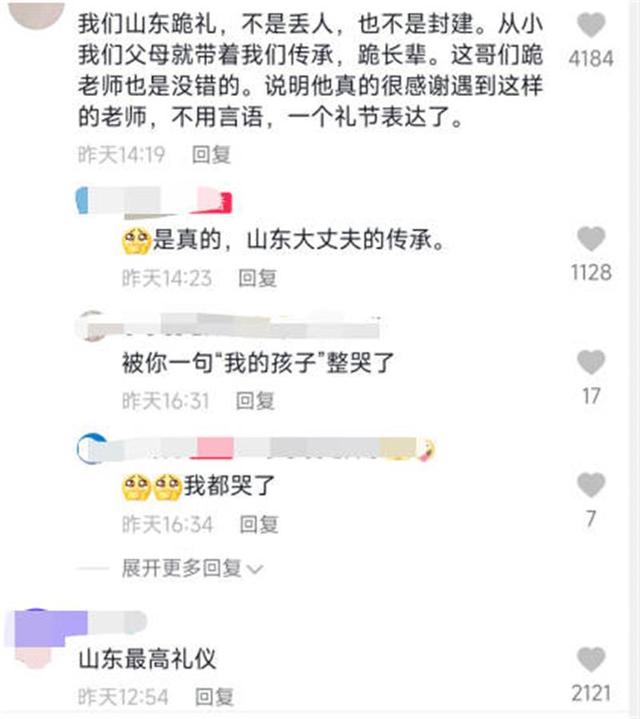Like the comment about 山东跪礼 with 4184 likes
640x719 pixels.
[591, 25]
